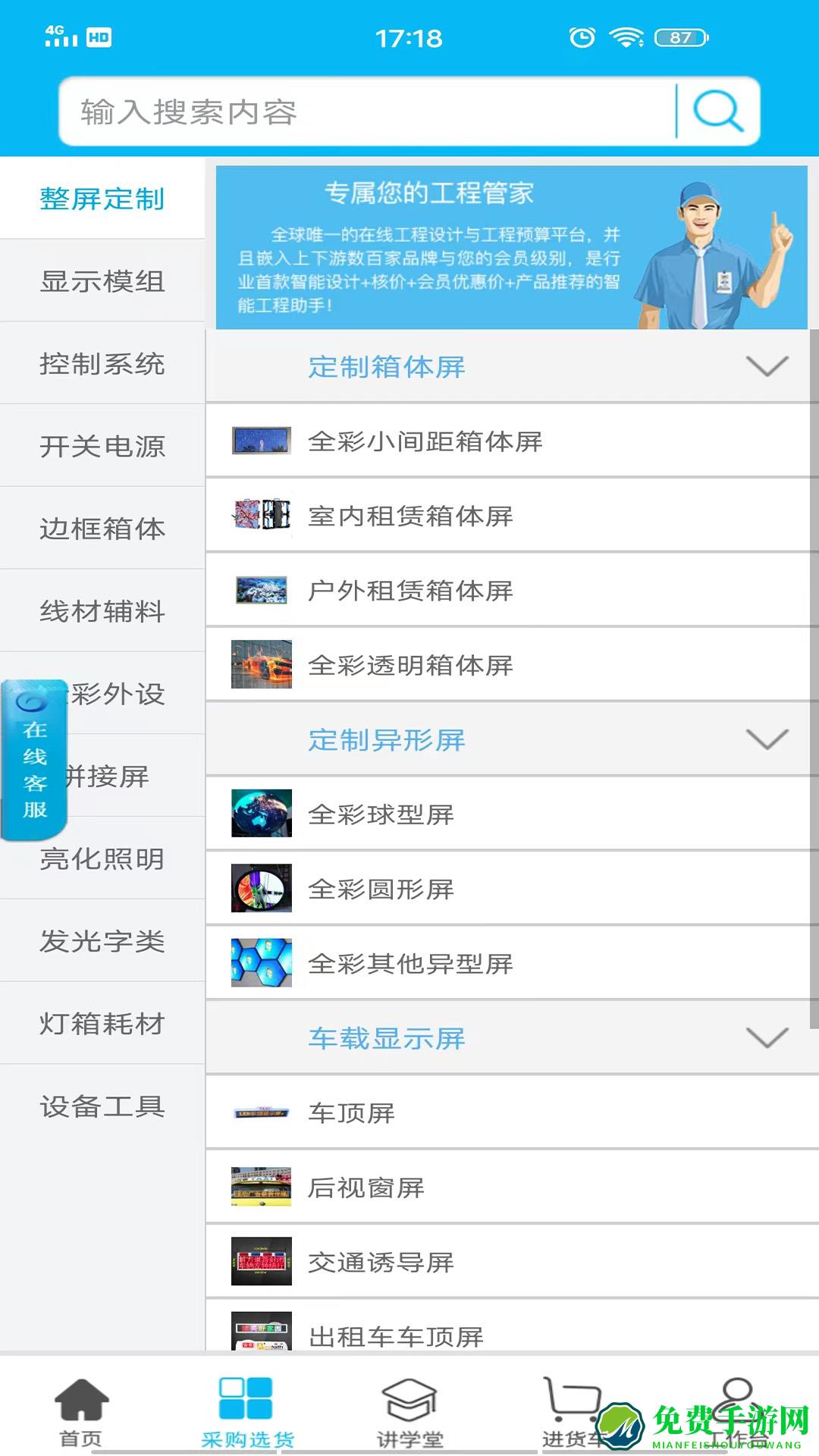
Task: Collapse the 定制异形屏 section chevron
Action: 766,738
